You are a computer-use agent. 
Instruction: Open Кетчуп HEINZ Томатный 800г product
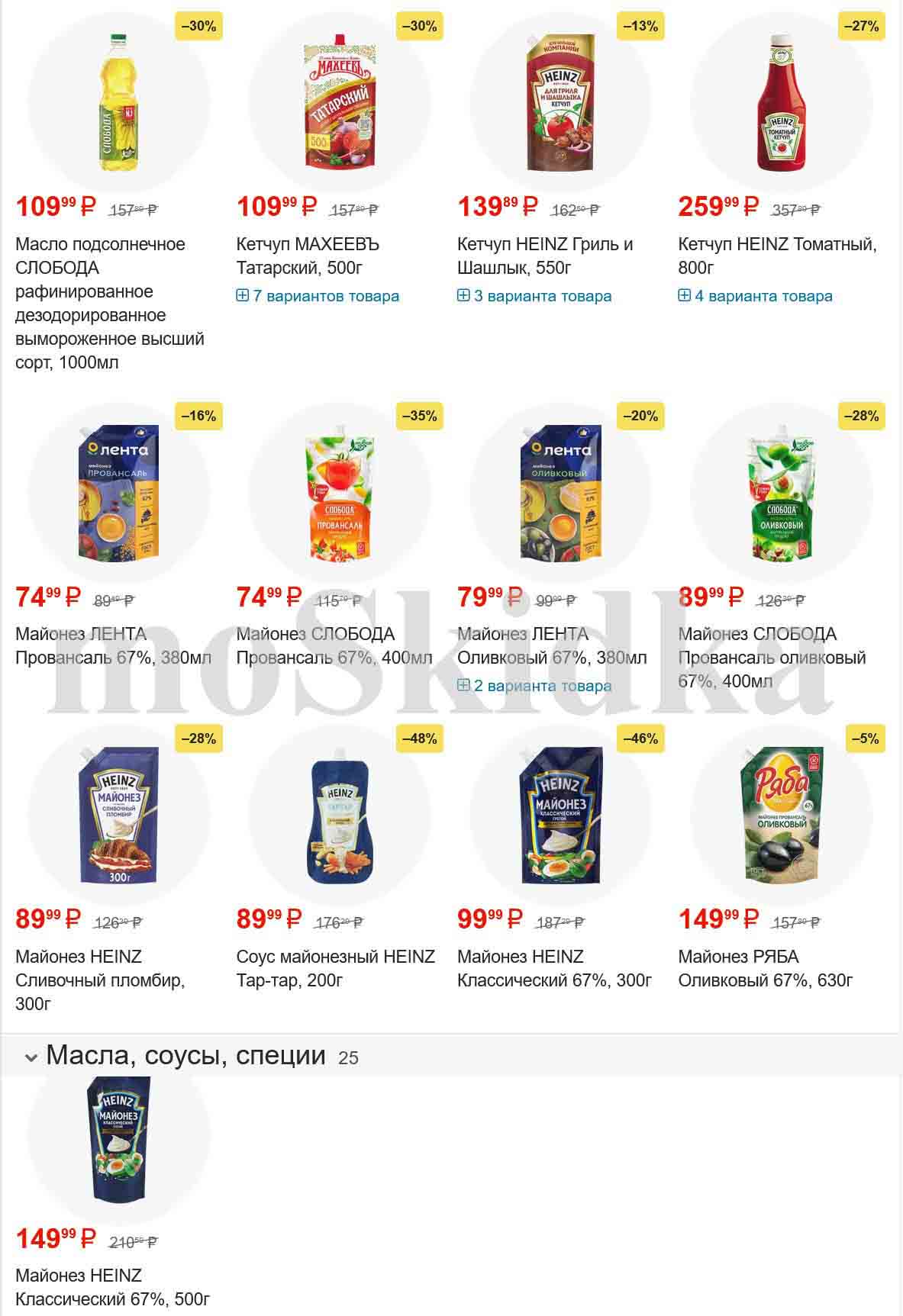pyautogui.click(x=776, y=256)
